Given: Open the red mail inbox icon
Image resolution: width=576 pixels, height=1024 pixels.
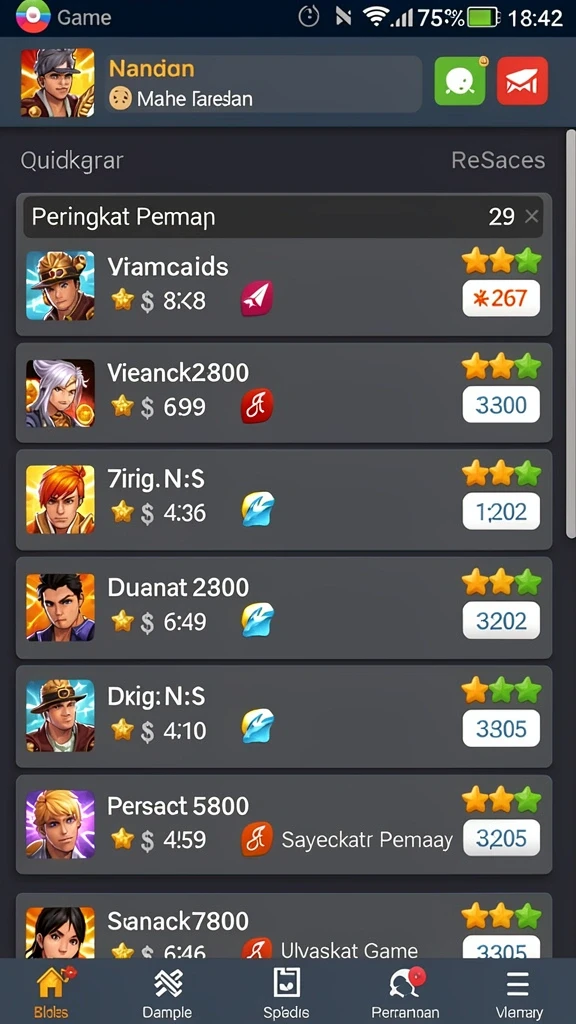Looking at the screenshot, I should pos(522,81).
